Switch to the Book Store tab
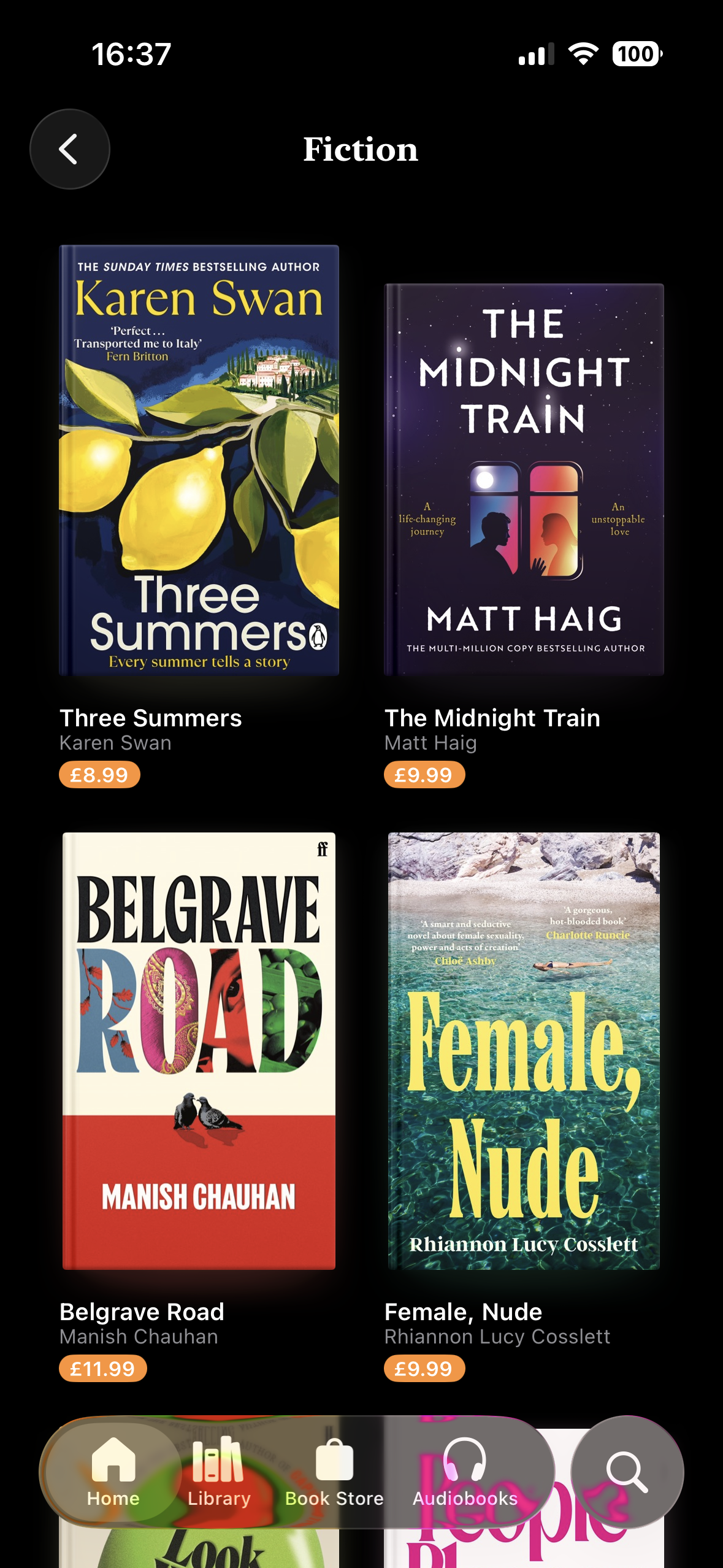 click(x=334, y=1472)
